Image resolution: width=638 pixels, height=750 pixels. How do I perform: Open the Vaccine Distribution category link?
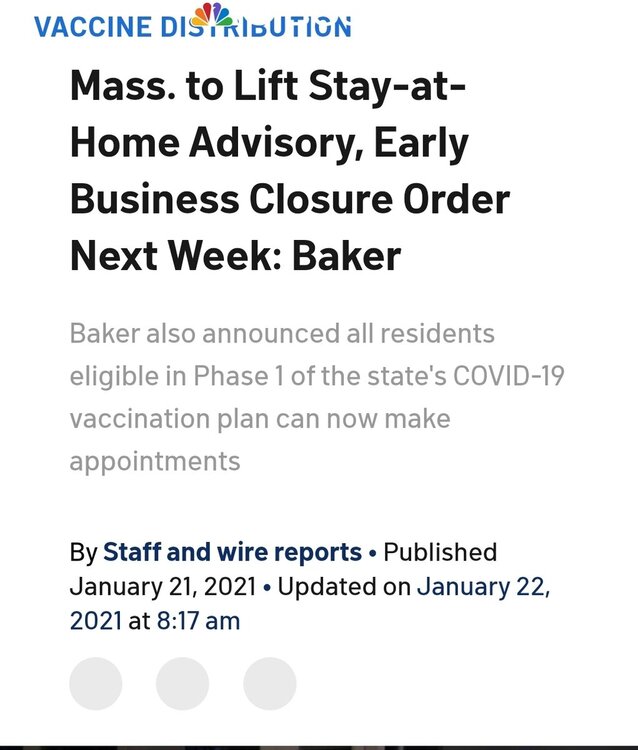click(192, 26)
